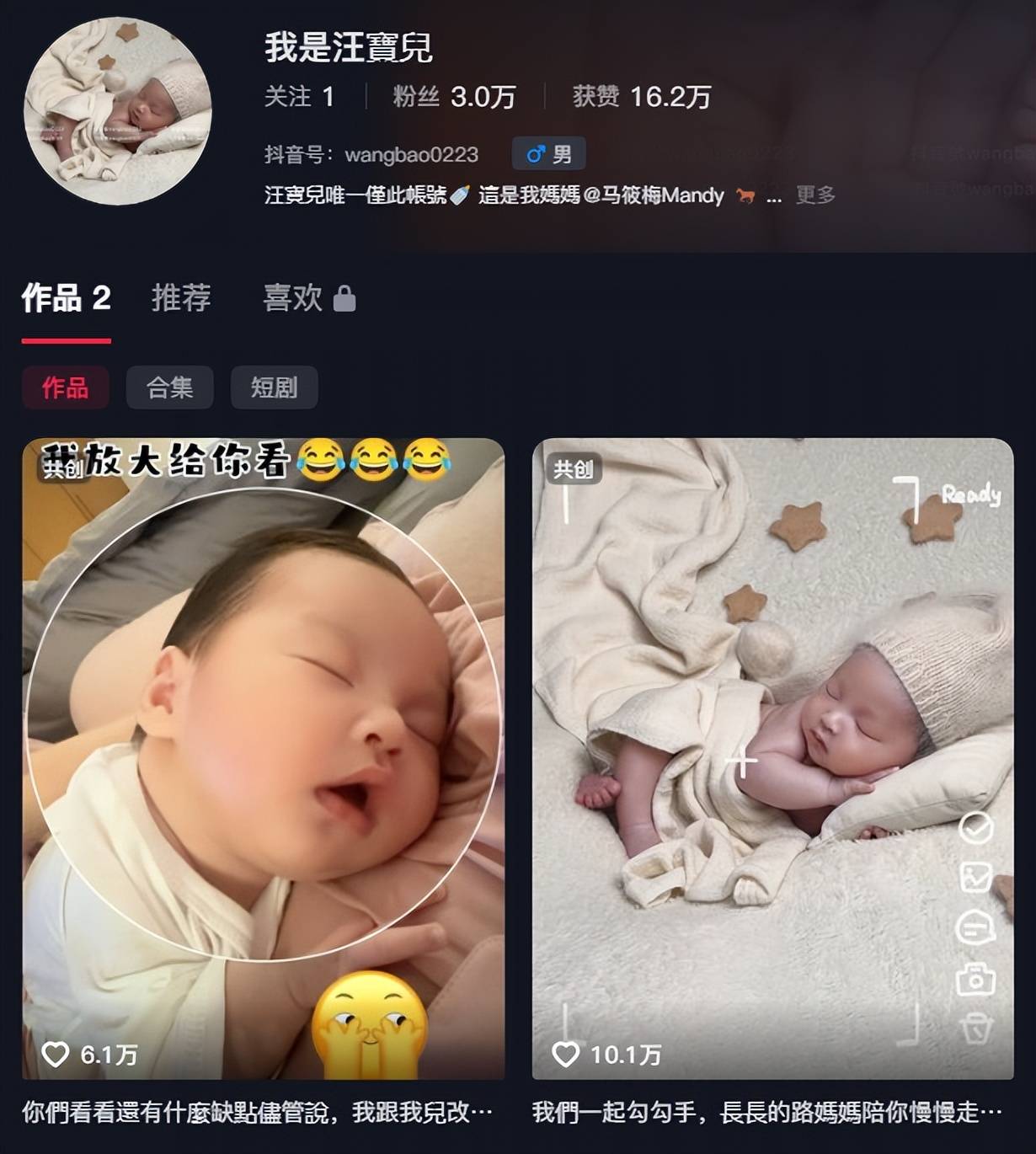Open the video with 10.1万 likes
This screenshot has height=1154, width=1036.
pyautogui.click(x=772, y=758)
